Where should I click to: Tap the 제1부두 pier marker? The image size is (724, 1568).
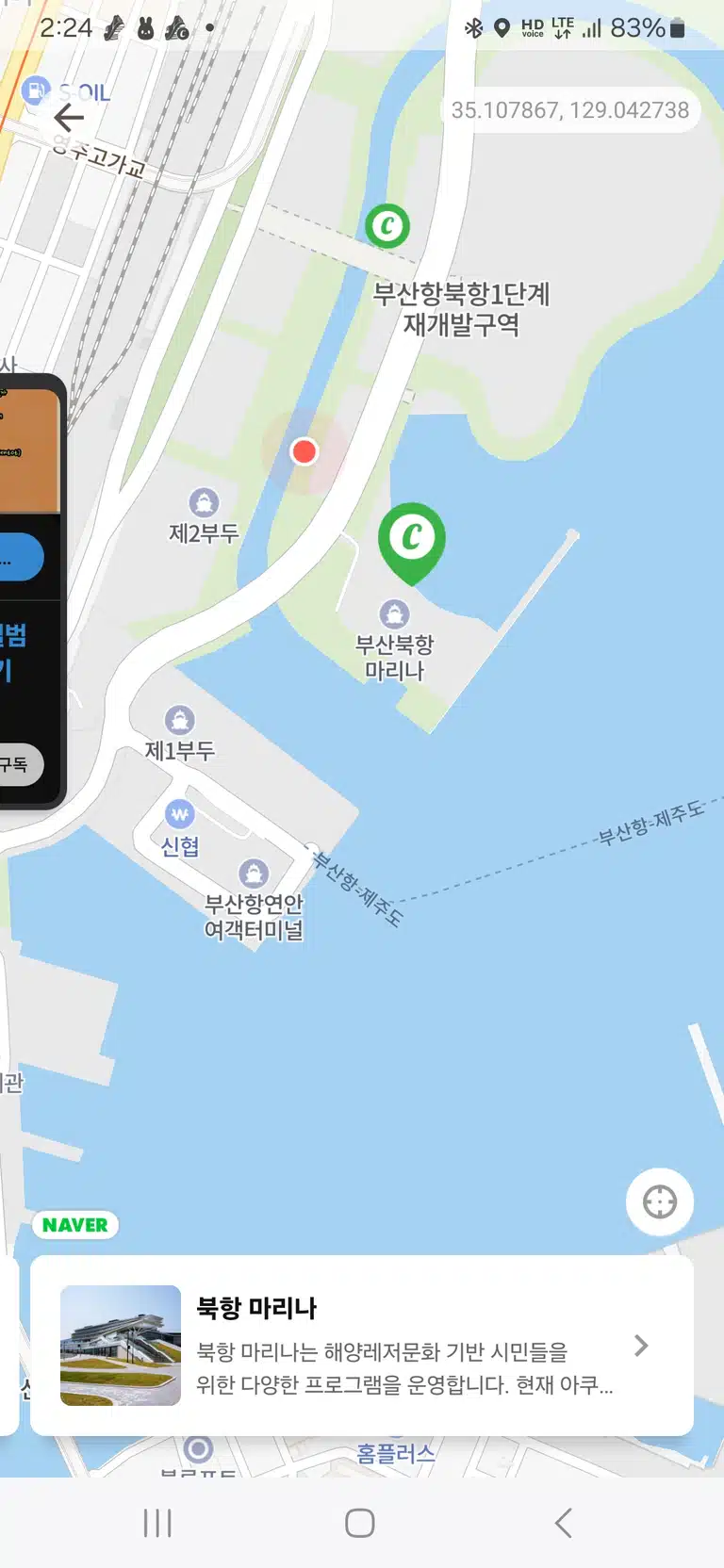click(x=179, y=720)
